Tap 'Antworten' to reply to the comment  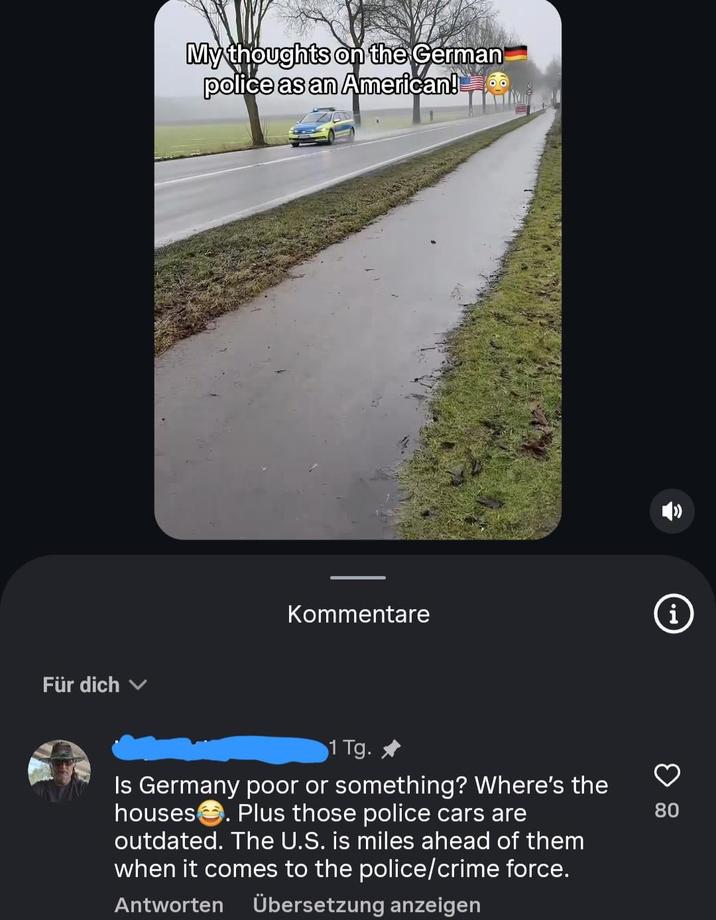[169, 905]
